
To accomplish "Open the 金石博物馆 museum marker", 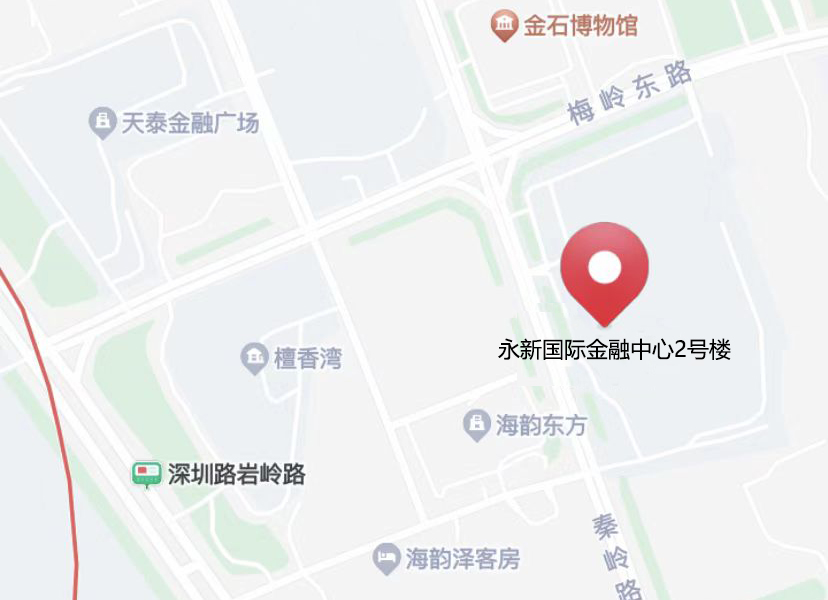I will coord(504,25).
